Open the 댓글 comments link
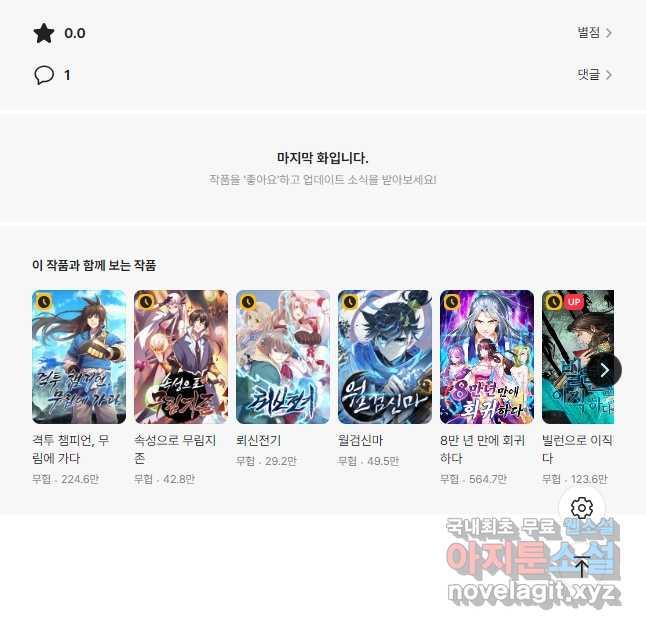The width and height of the screenshot is (646, 630). 594,75
